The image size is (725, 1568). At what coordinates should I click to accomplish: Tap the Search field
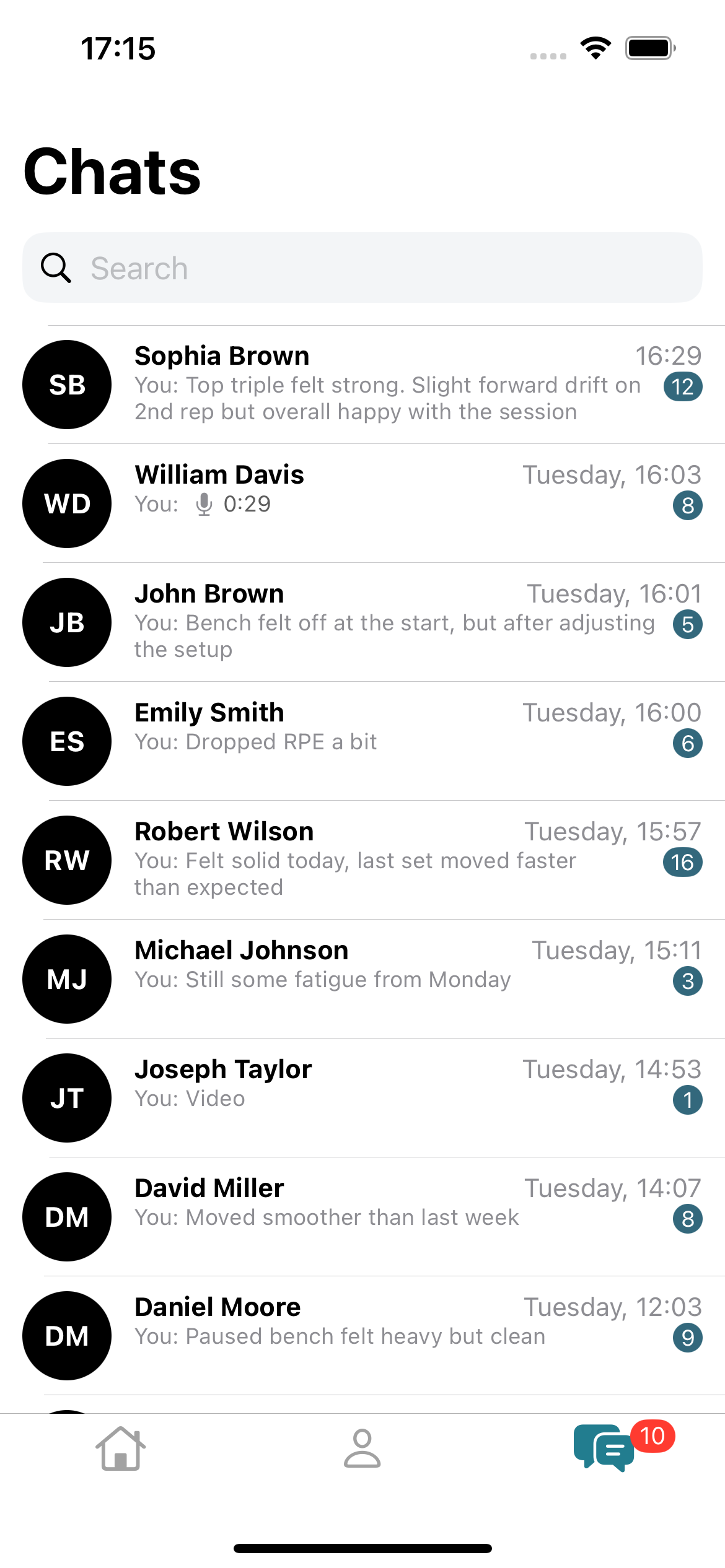362,268
